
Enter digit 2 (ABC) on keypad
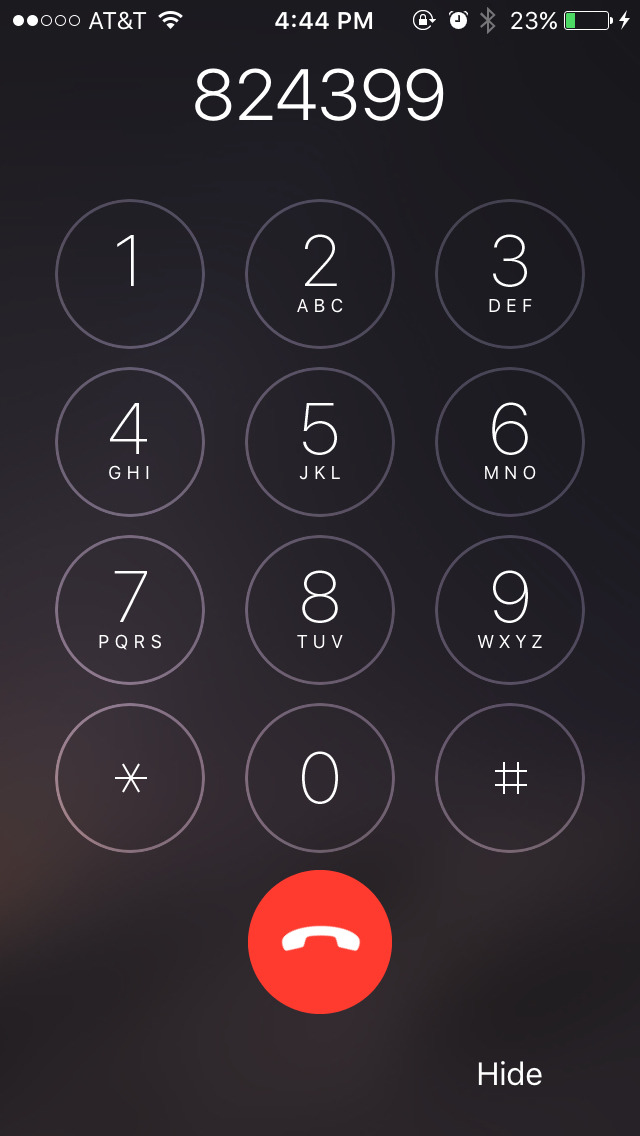click(x=320, y=274)
